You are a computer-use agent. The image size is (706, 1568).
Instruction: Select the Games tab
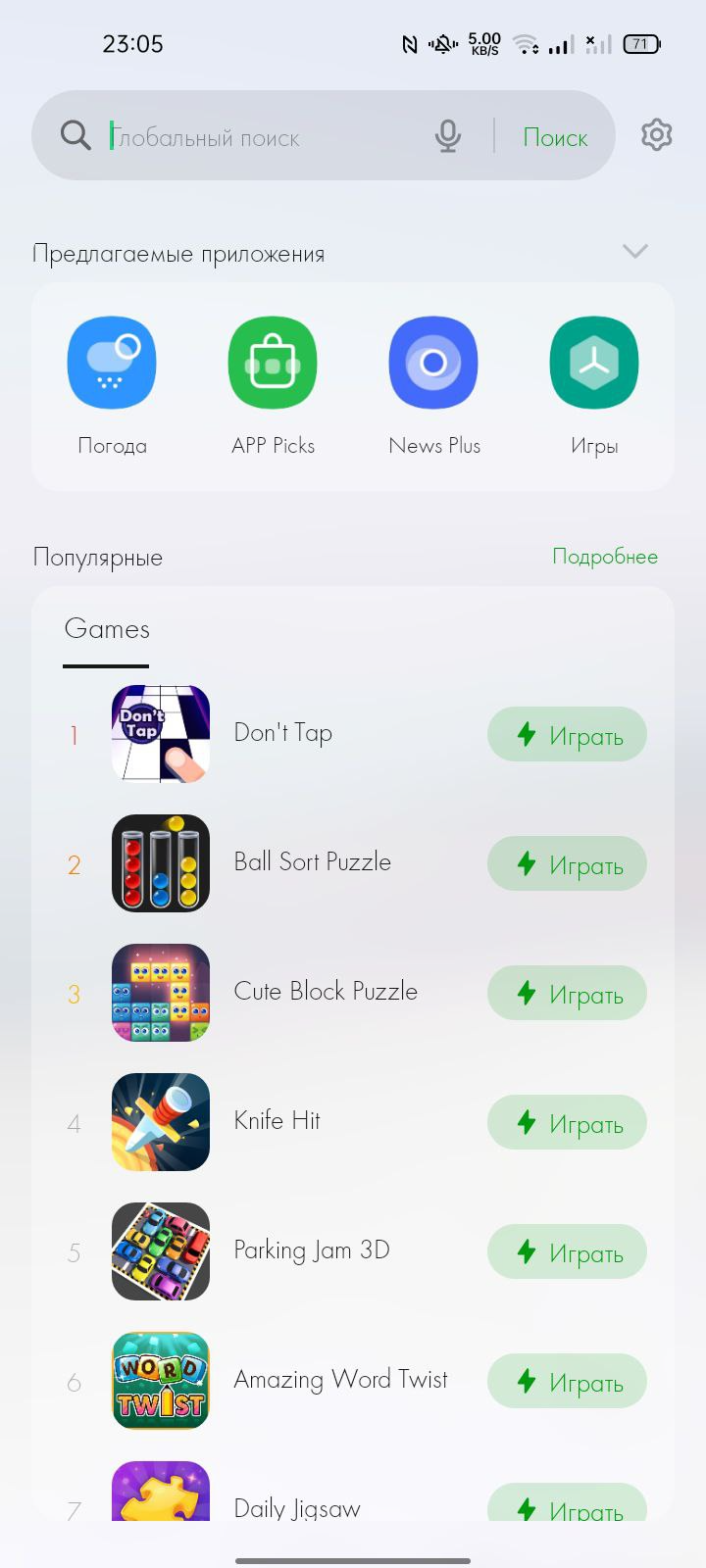point(107,629)
